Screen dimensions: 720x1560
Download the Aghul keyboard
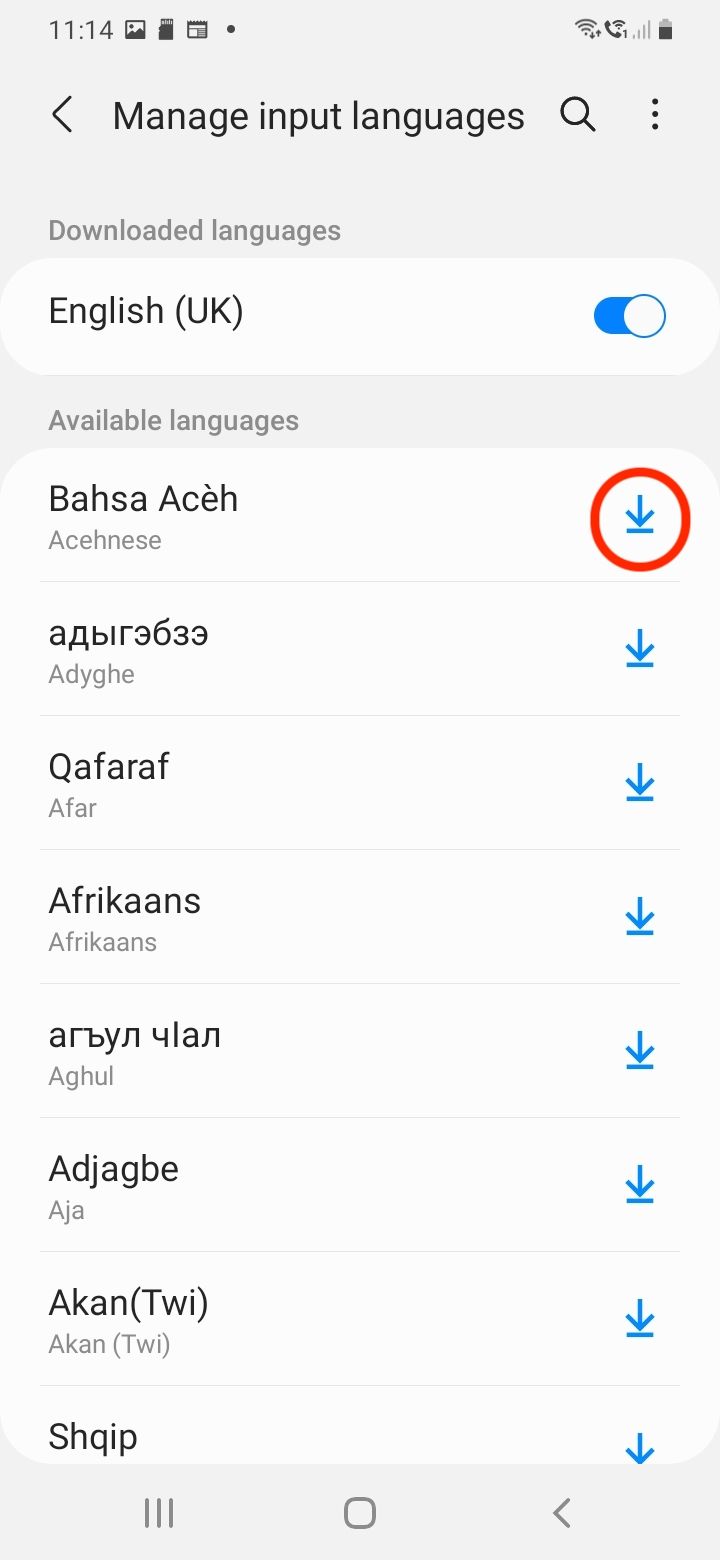[x=640, y=1051]
